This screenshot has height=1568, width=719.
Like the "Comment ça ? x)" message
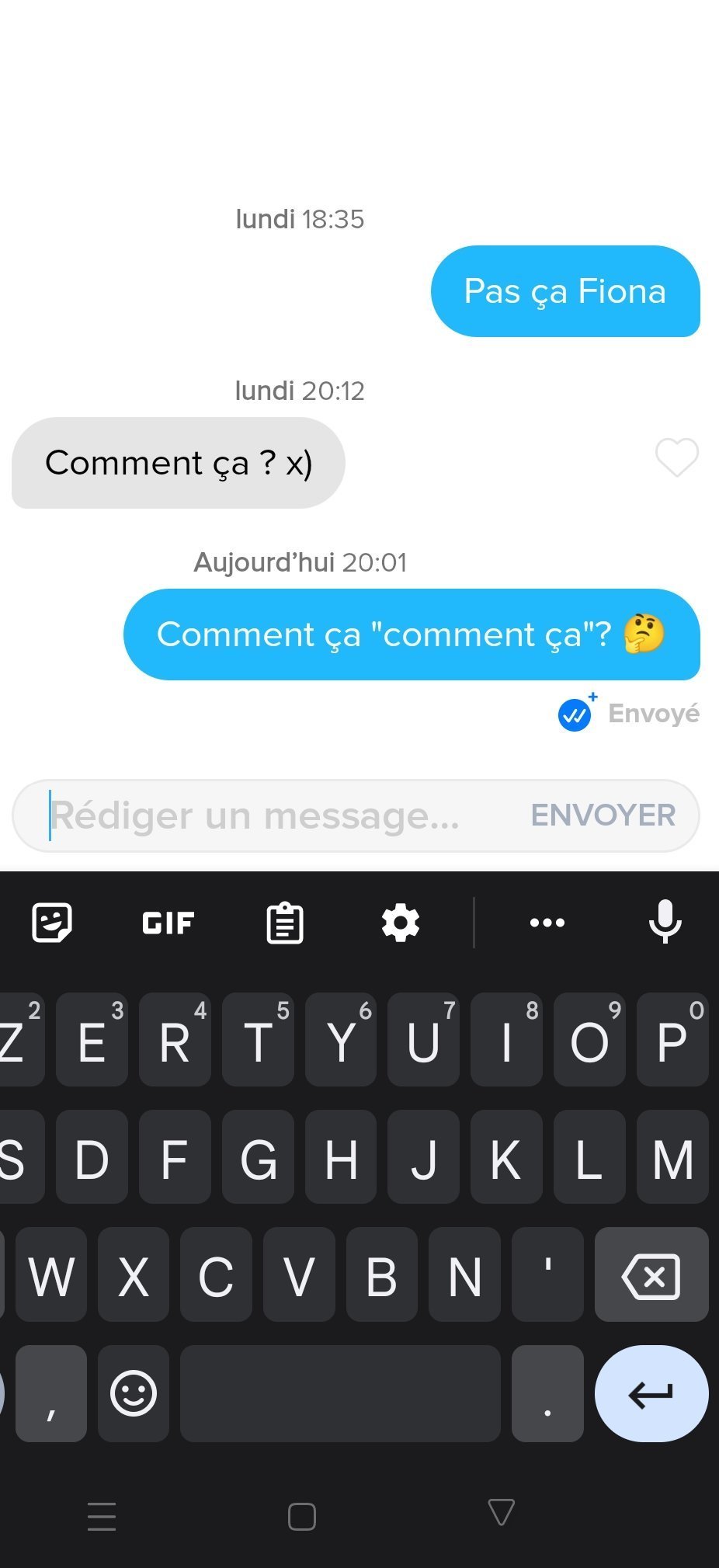tap(676, 457)
